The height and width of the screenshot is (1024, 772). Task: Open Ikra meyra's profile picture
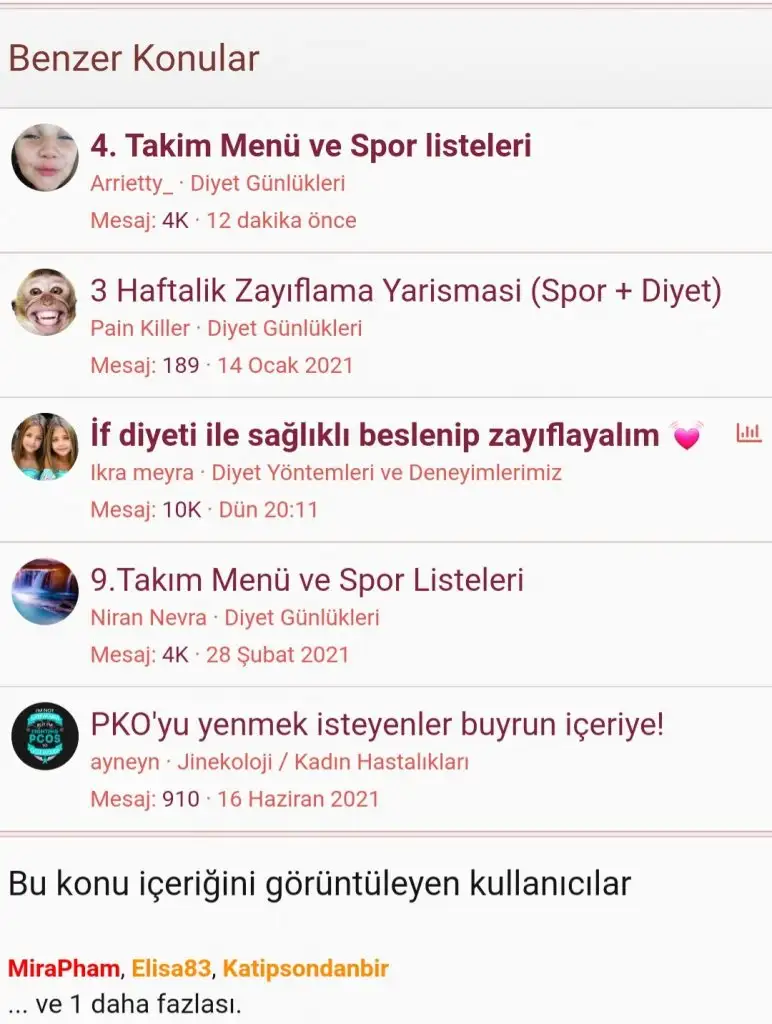pyautogui.click(x=45, y=447)
